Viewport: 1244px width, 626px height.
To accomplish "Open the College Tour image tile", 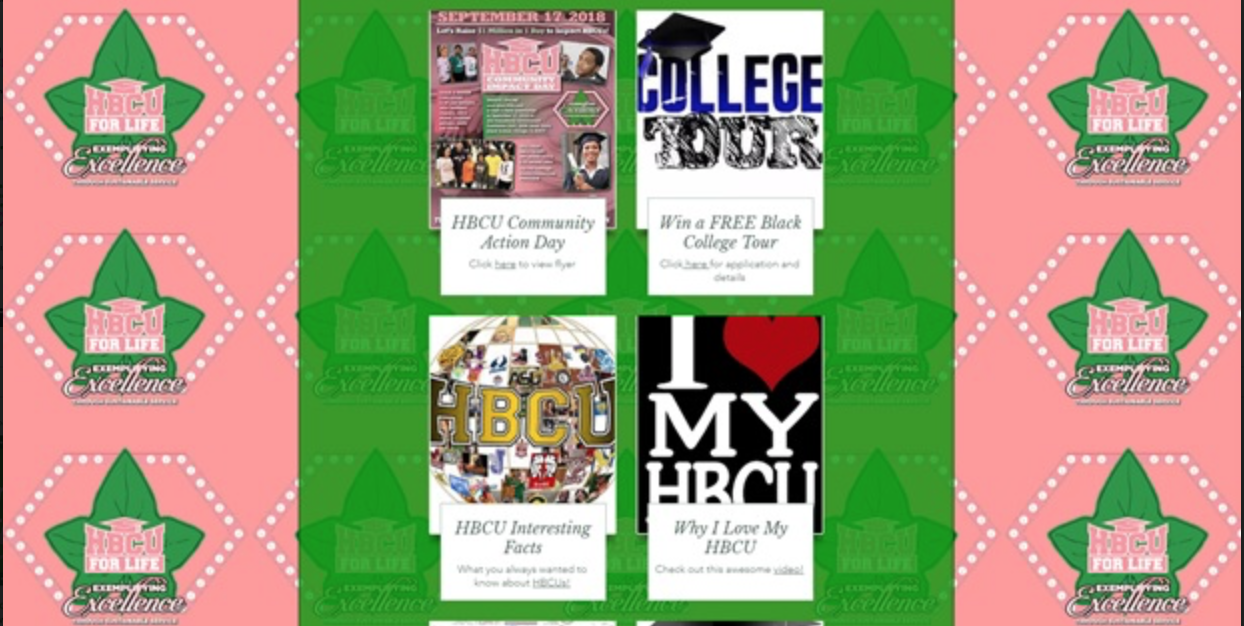I will pyautogui.click(x=729, y=105).
